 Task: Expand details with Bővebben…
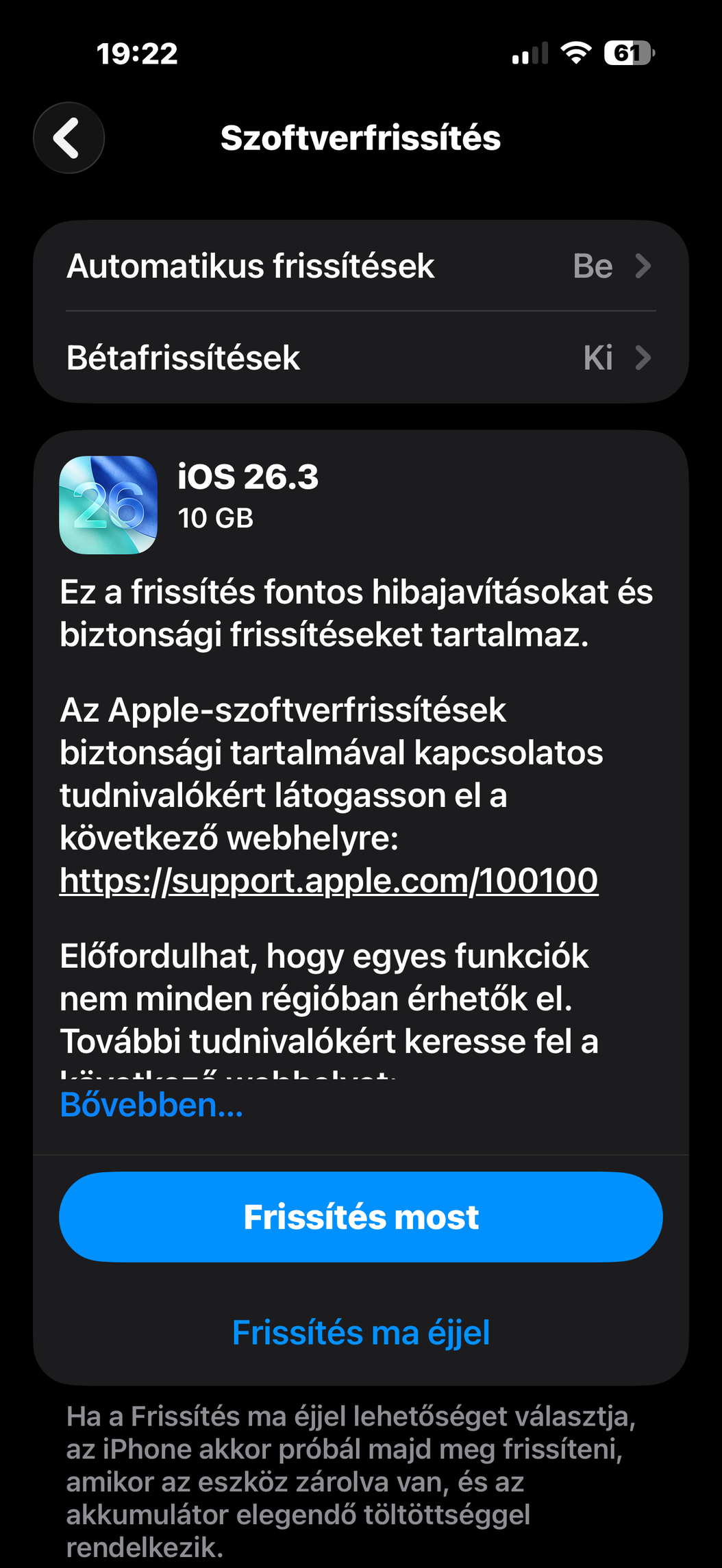(151, 1104)
